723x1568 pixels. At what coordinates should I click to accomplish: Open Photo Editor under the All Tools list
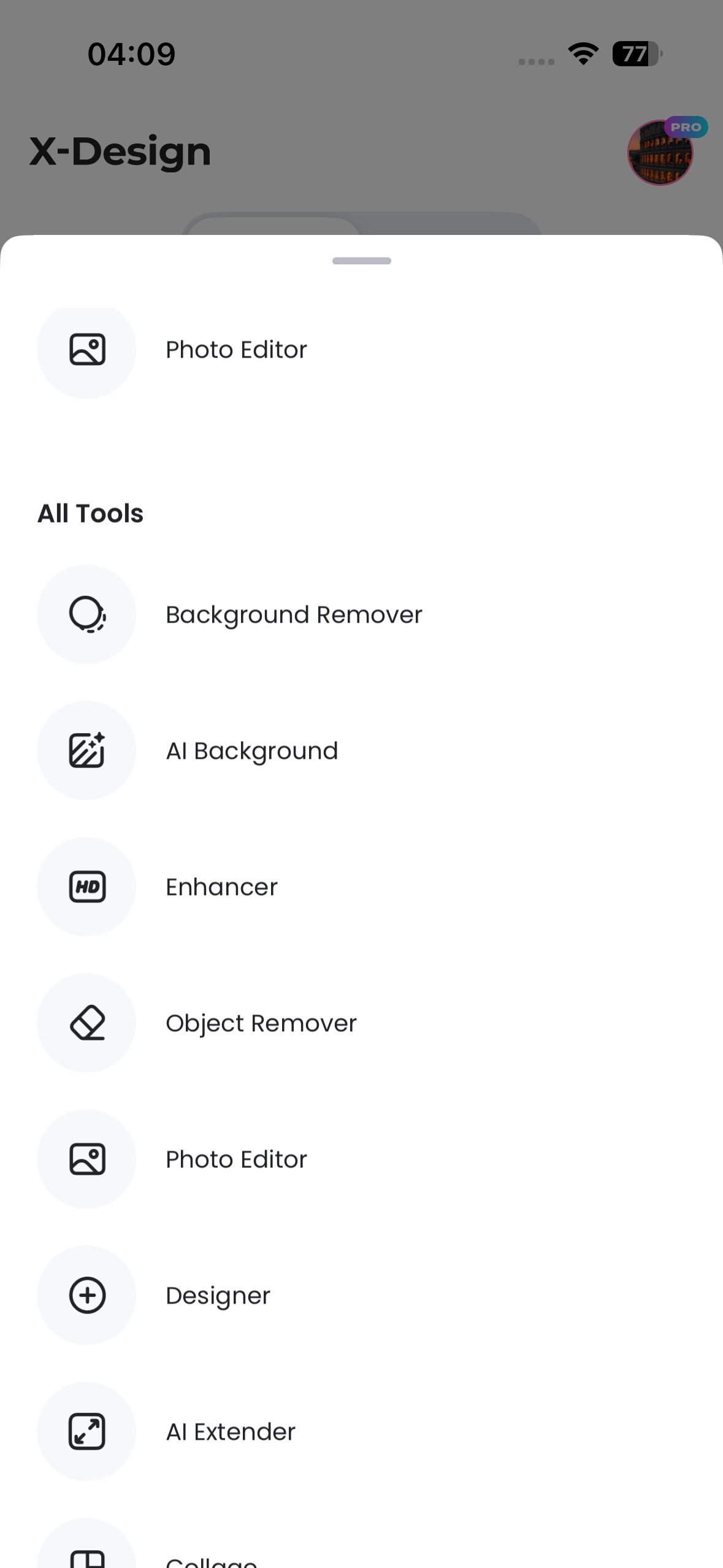[x=236, y=1159]
